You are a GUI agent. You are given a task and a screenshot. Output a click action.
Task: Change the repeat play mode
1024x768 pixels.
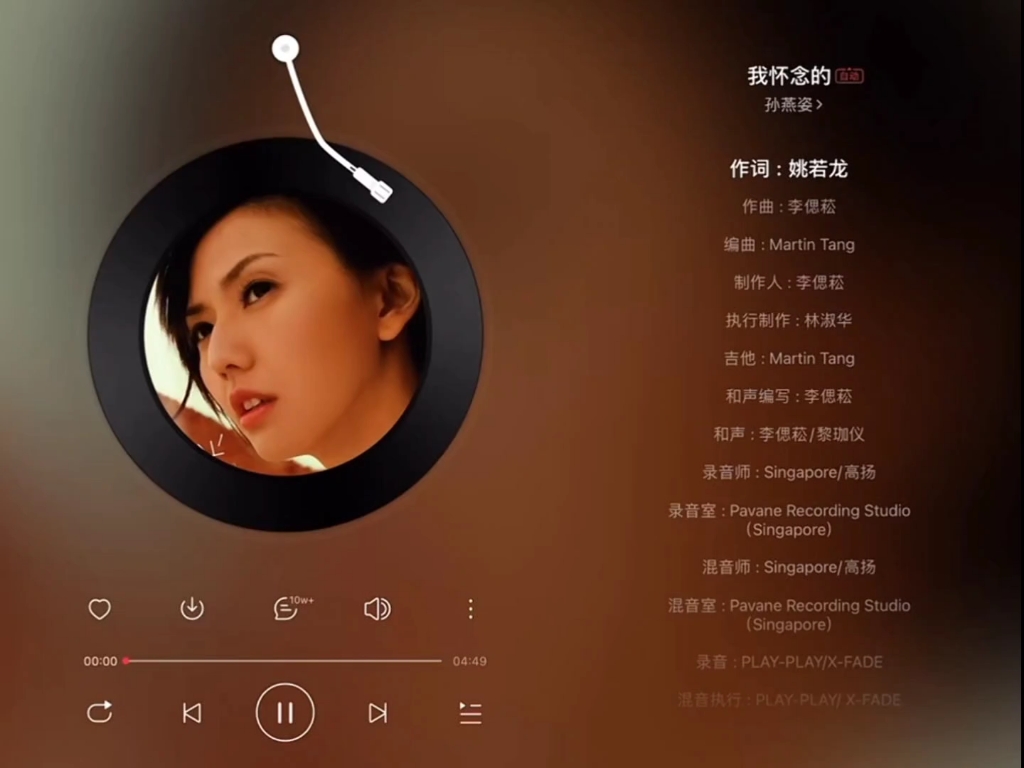[100, 712]
